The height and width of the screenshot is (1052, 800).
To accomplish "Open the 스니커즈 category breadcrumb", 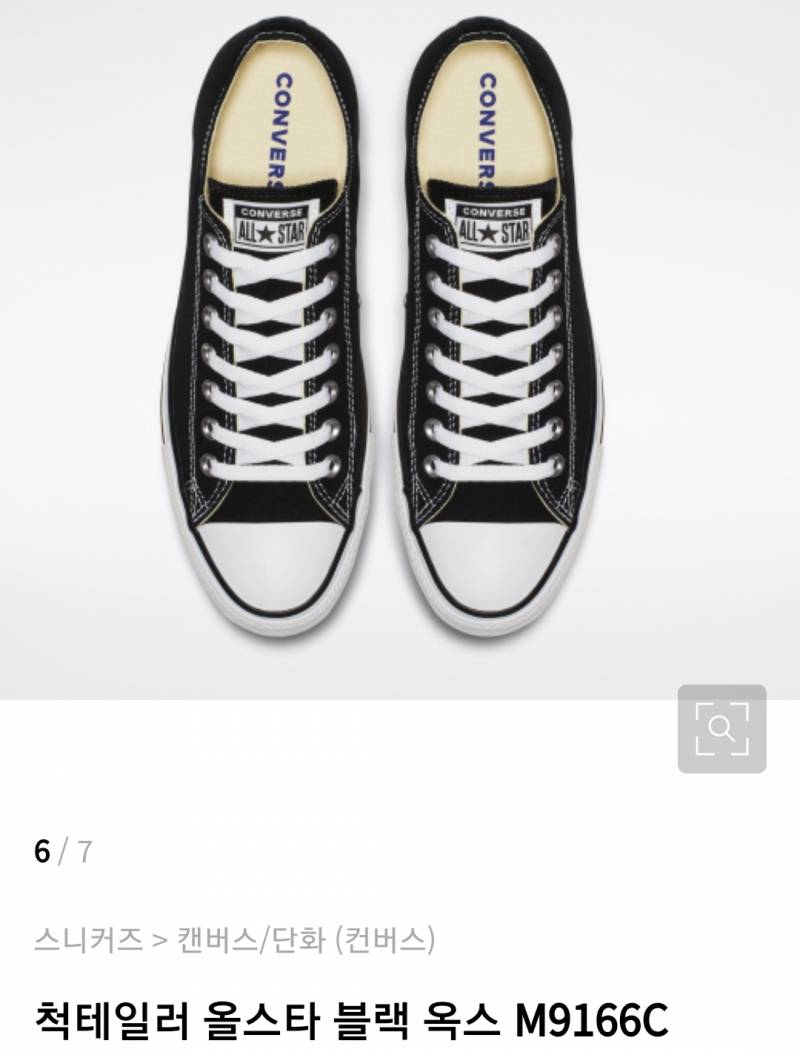I will point(88,940).
